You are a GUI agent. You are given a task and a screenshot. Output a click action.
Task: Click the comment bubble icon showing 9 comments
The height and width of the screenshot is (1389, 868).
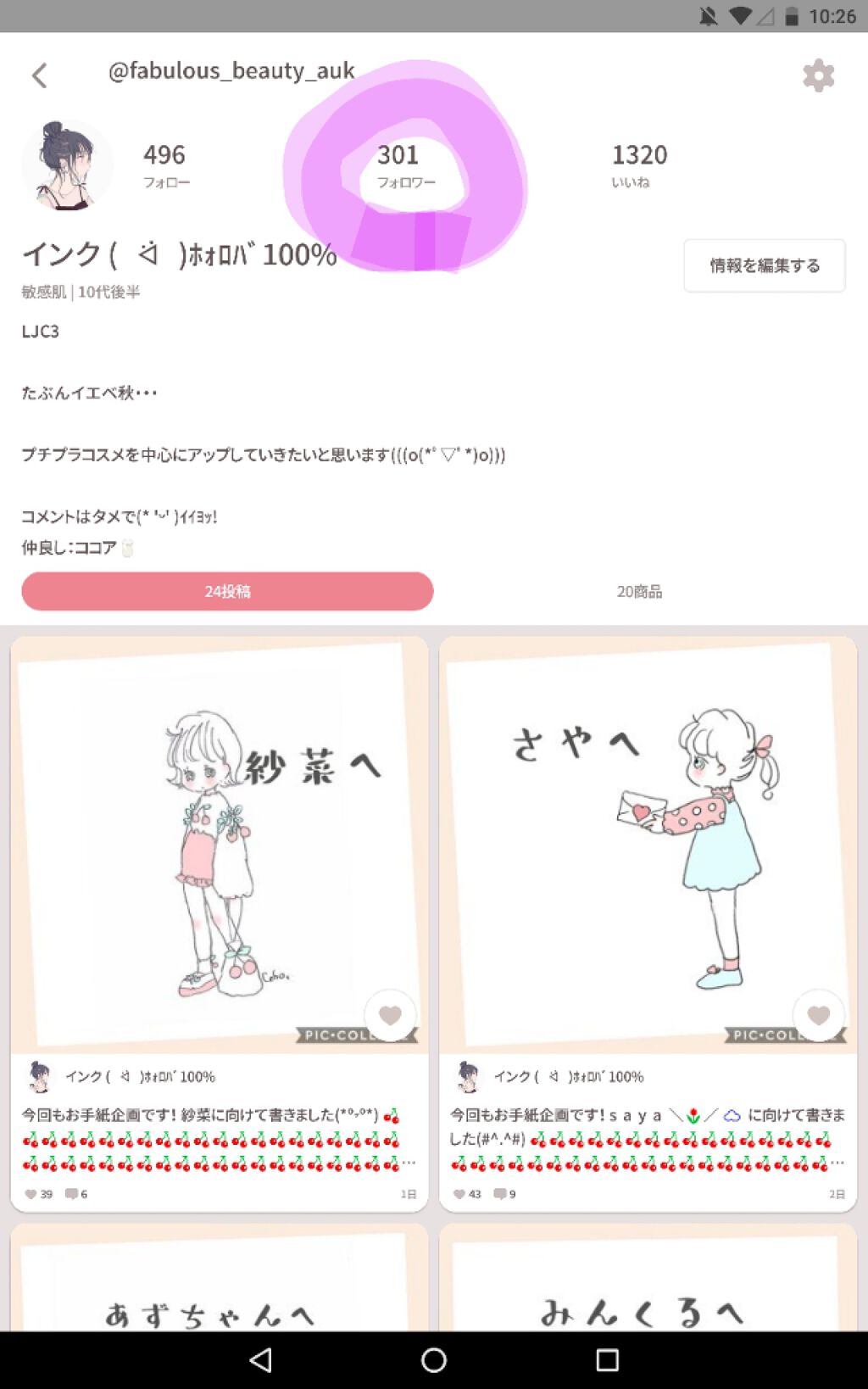500,1194
